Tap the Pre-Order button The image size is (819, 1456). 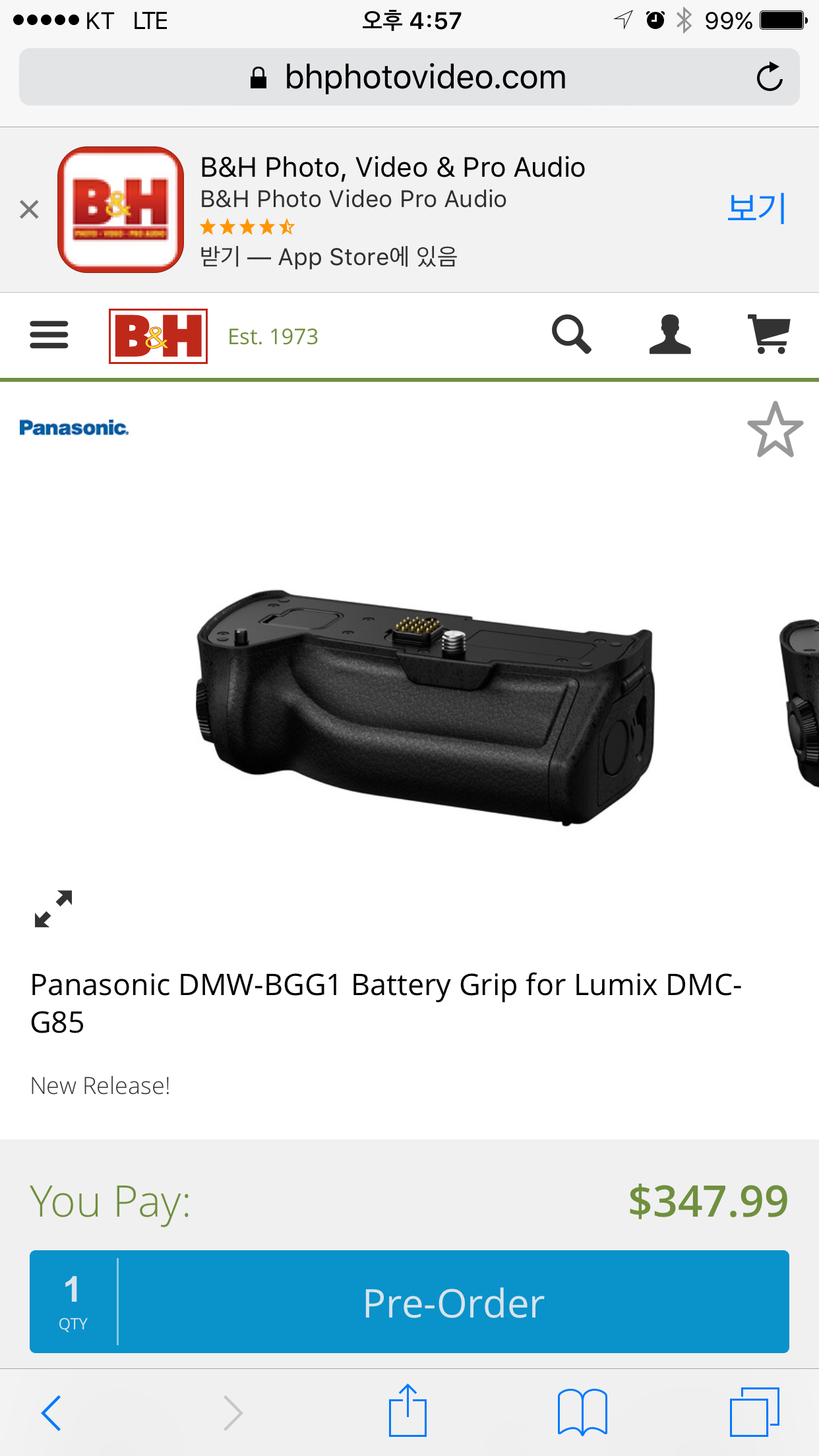454,1302
